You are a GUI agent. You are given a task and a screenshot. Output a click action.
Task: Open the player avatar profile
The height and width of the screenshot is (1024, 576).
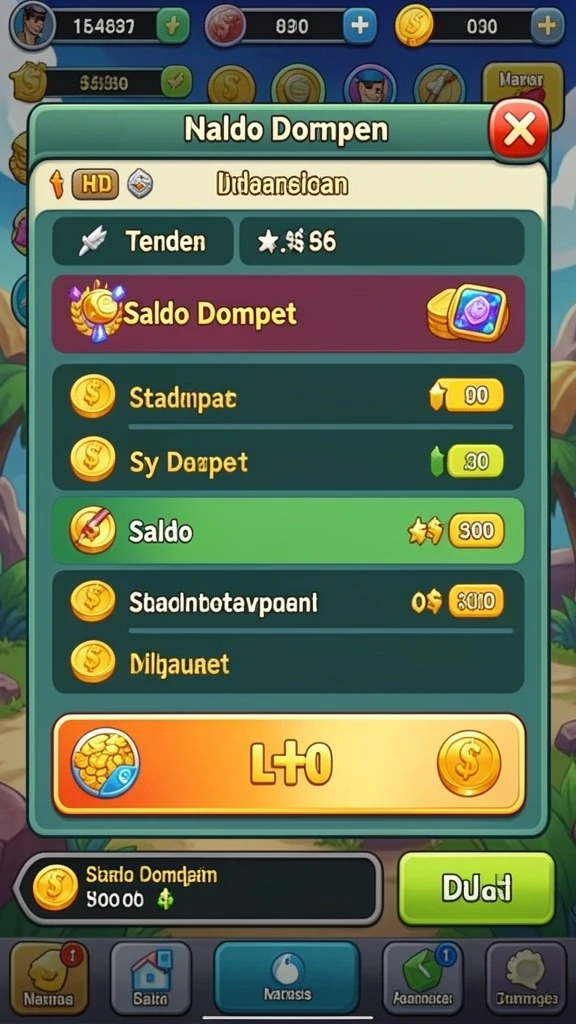[x=29, y=27]
